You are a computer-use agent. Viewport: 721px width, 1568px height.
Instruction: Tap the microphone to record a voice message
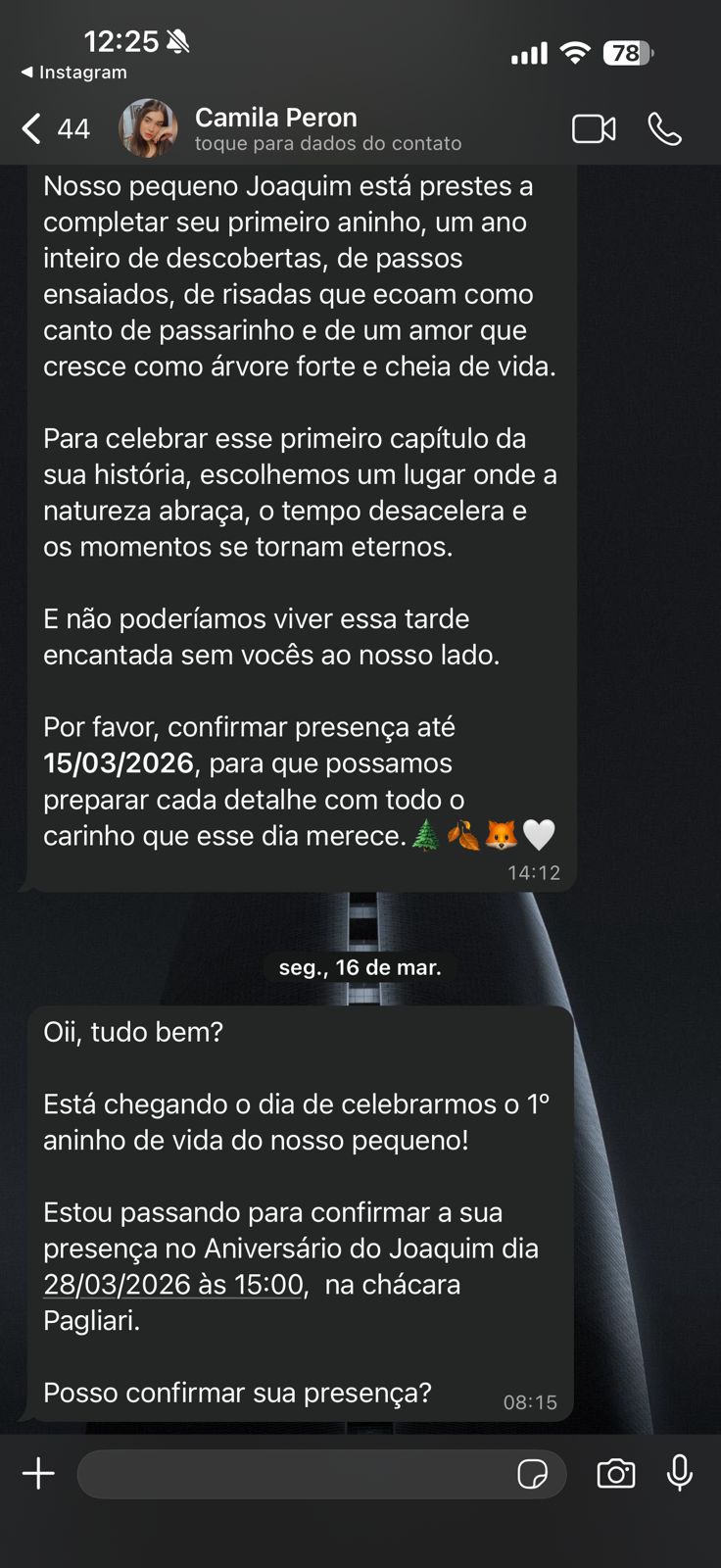coord(680,1473)
